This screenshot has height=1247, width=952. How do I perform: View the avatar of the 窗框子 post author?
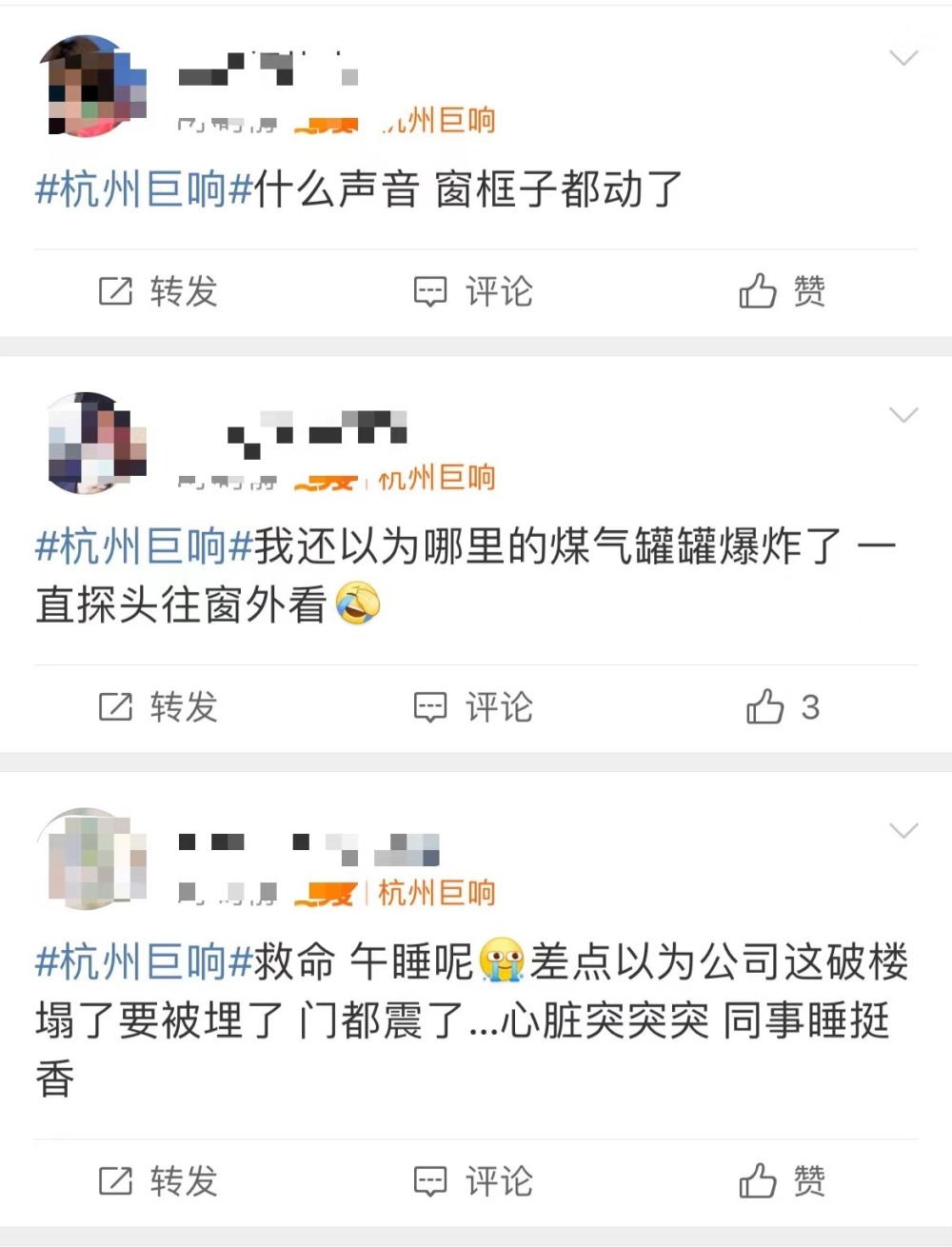(93, 88)
